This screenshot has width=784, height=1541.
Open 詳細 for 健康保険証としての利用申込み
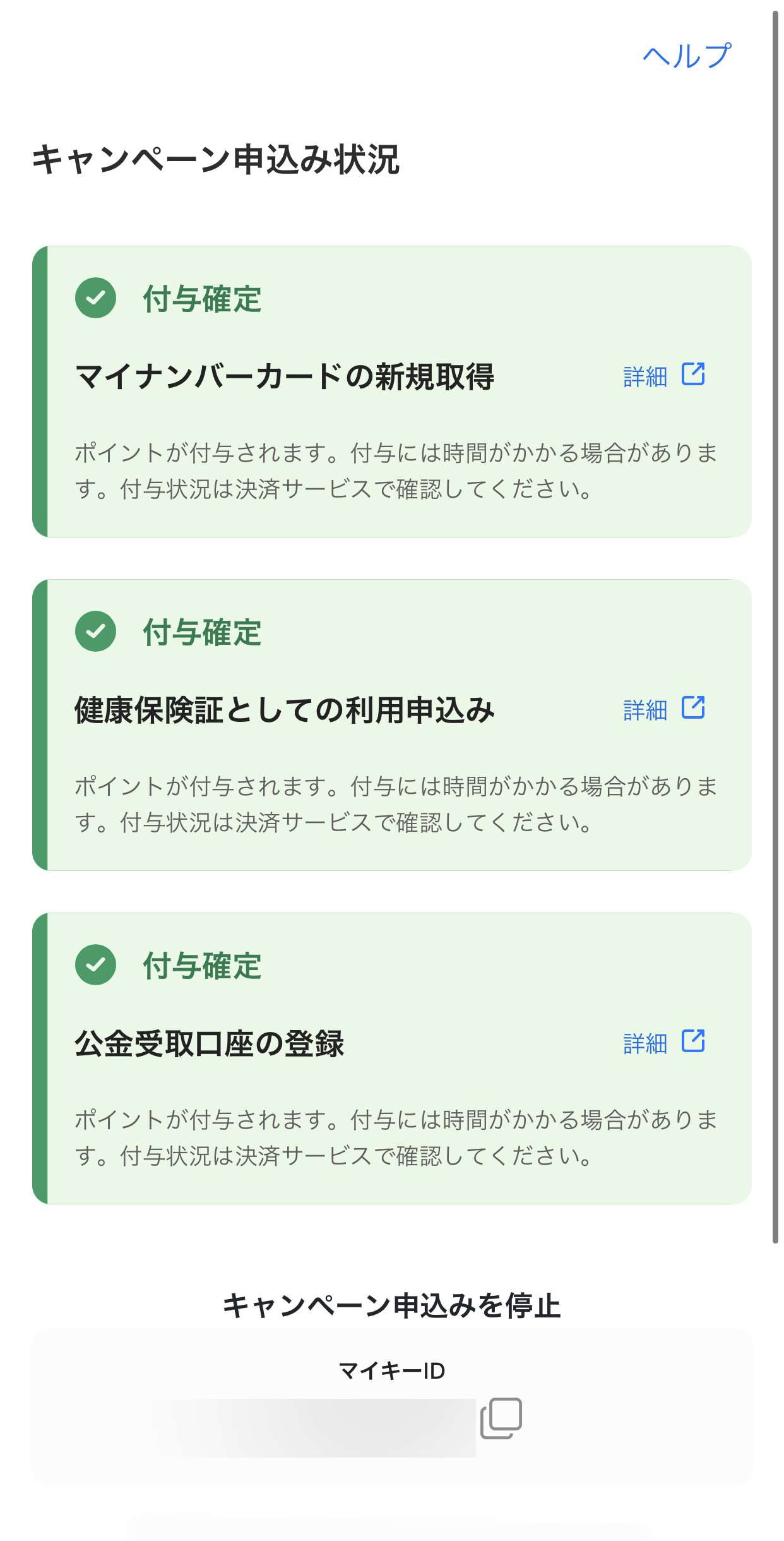(663, 709)
